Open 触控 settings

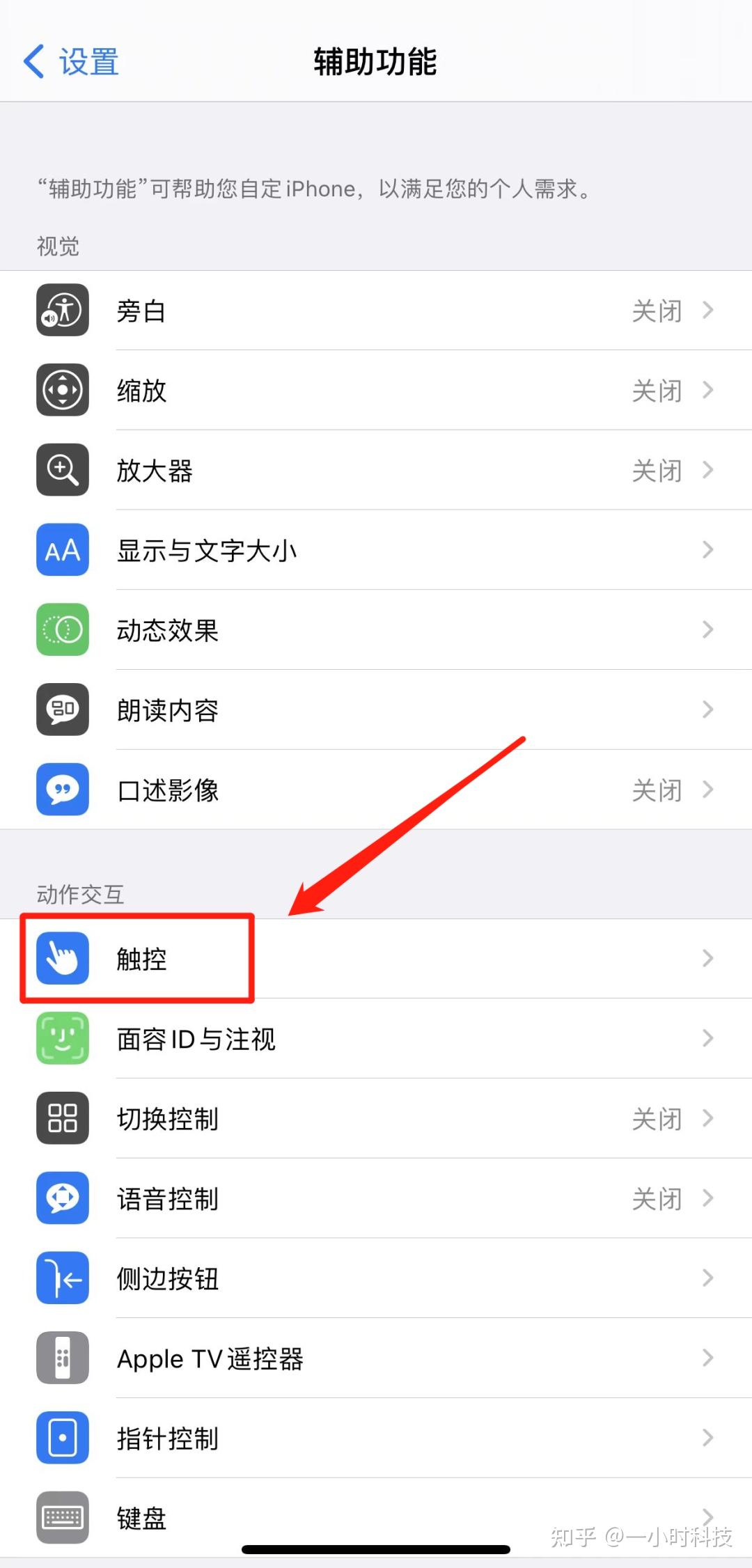376,959
